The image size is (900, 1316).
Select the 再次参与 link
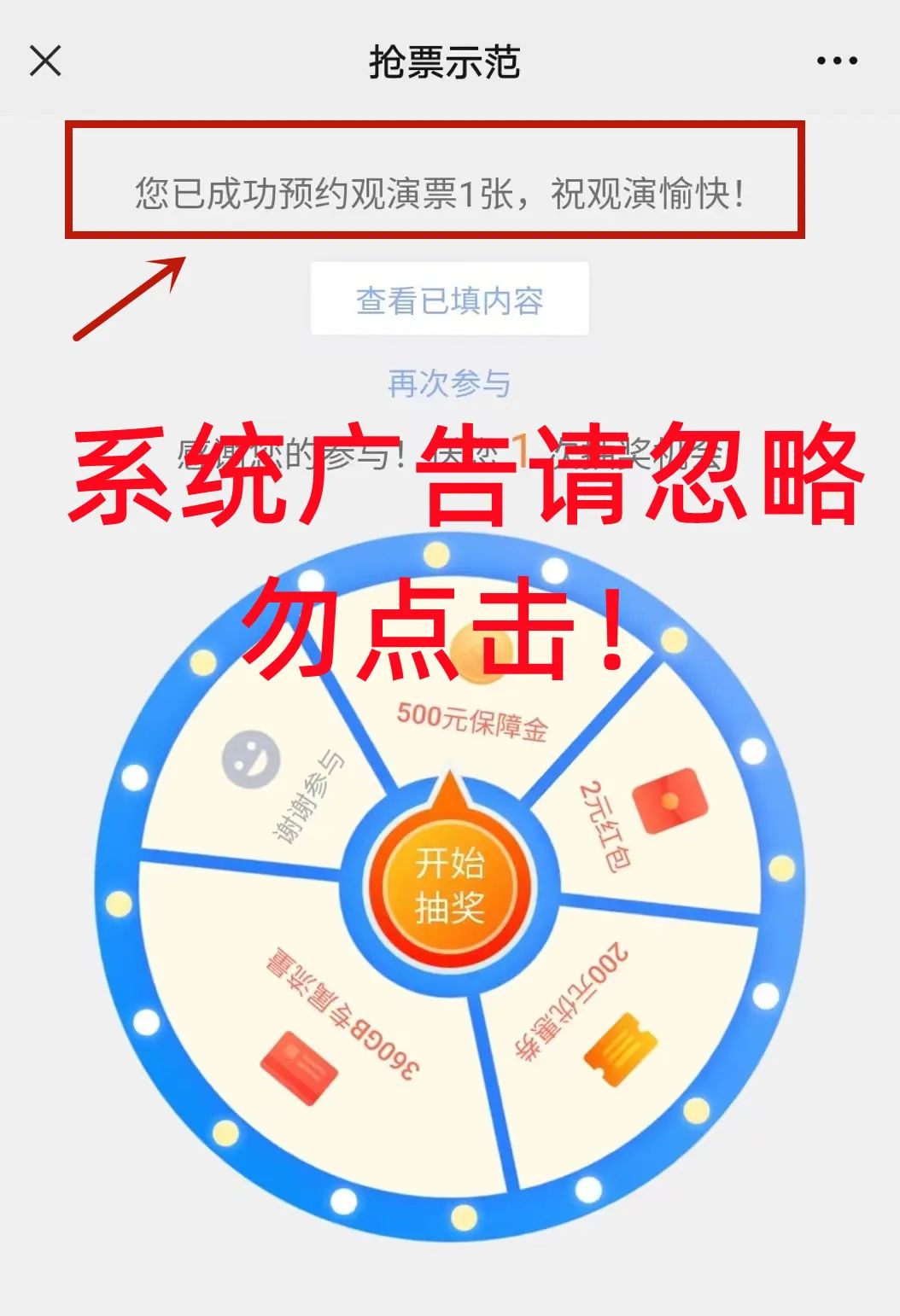(449, 383)
